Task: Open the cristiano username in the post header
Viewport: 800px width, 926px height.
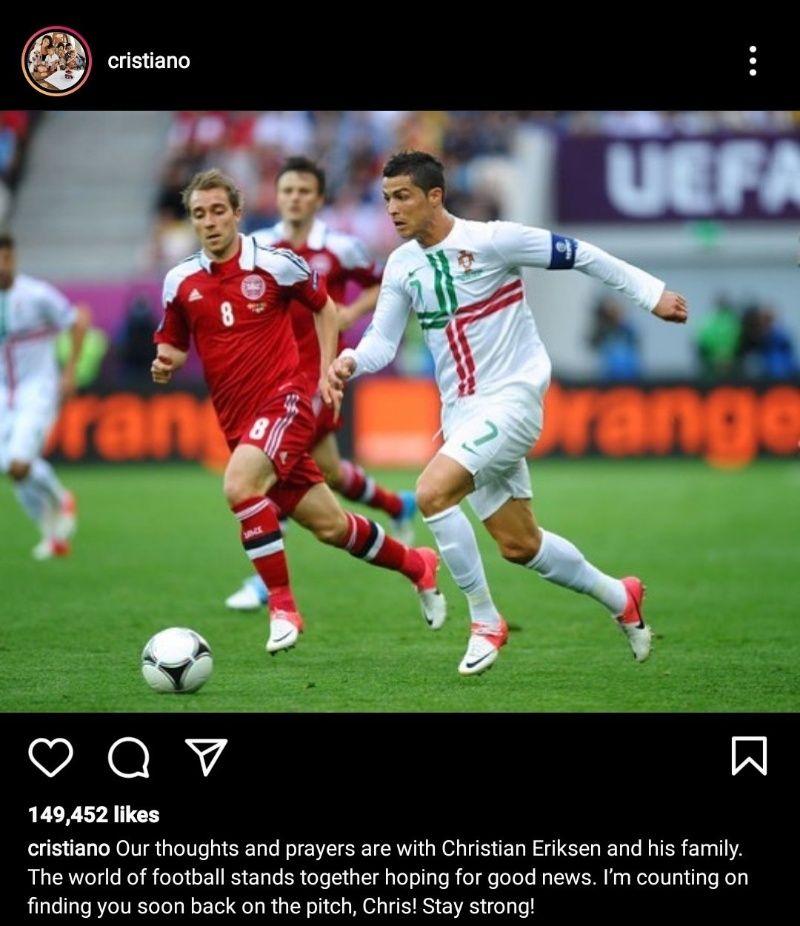Action: tap(148, 61)
